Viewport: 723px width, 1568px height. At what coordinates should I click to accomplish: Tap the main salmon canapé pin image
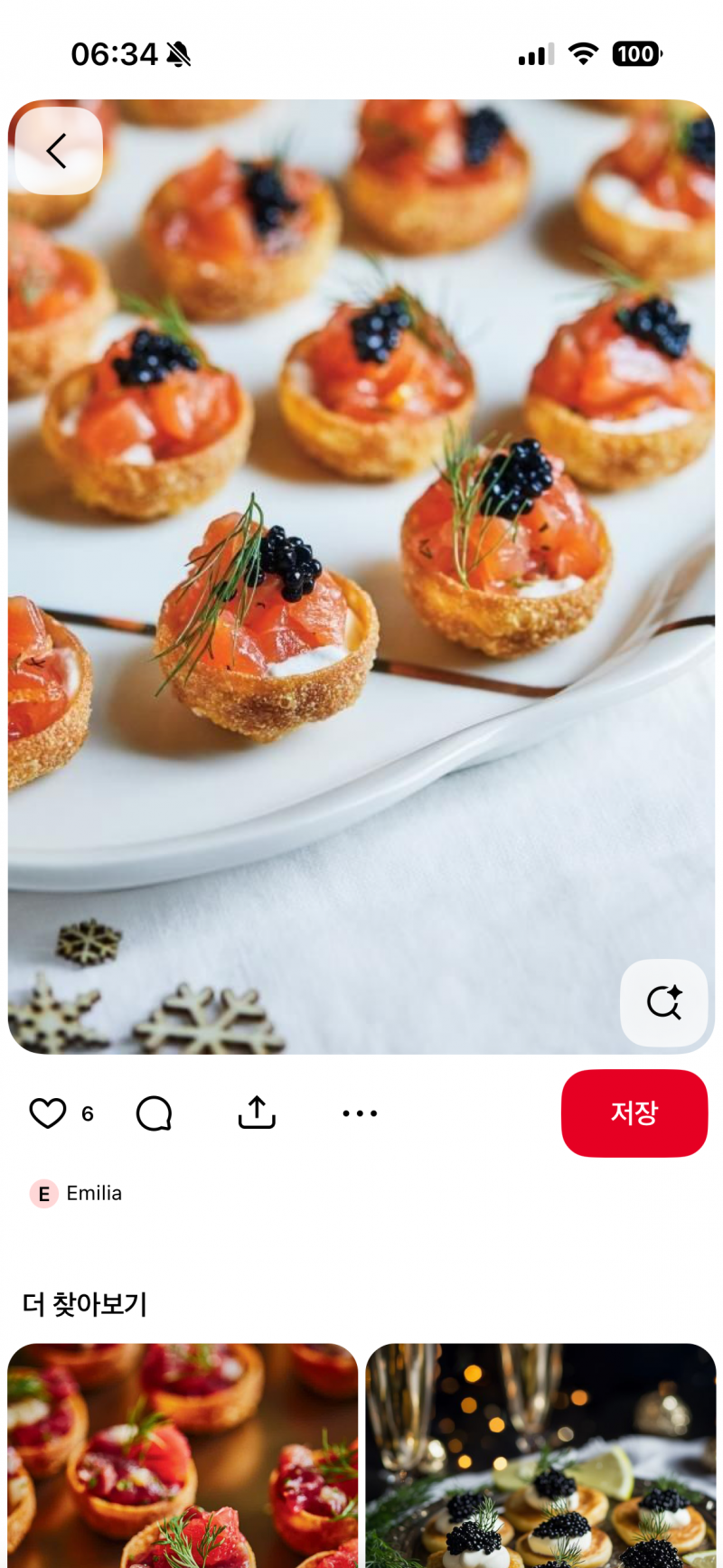[x=361, y=578]
